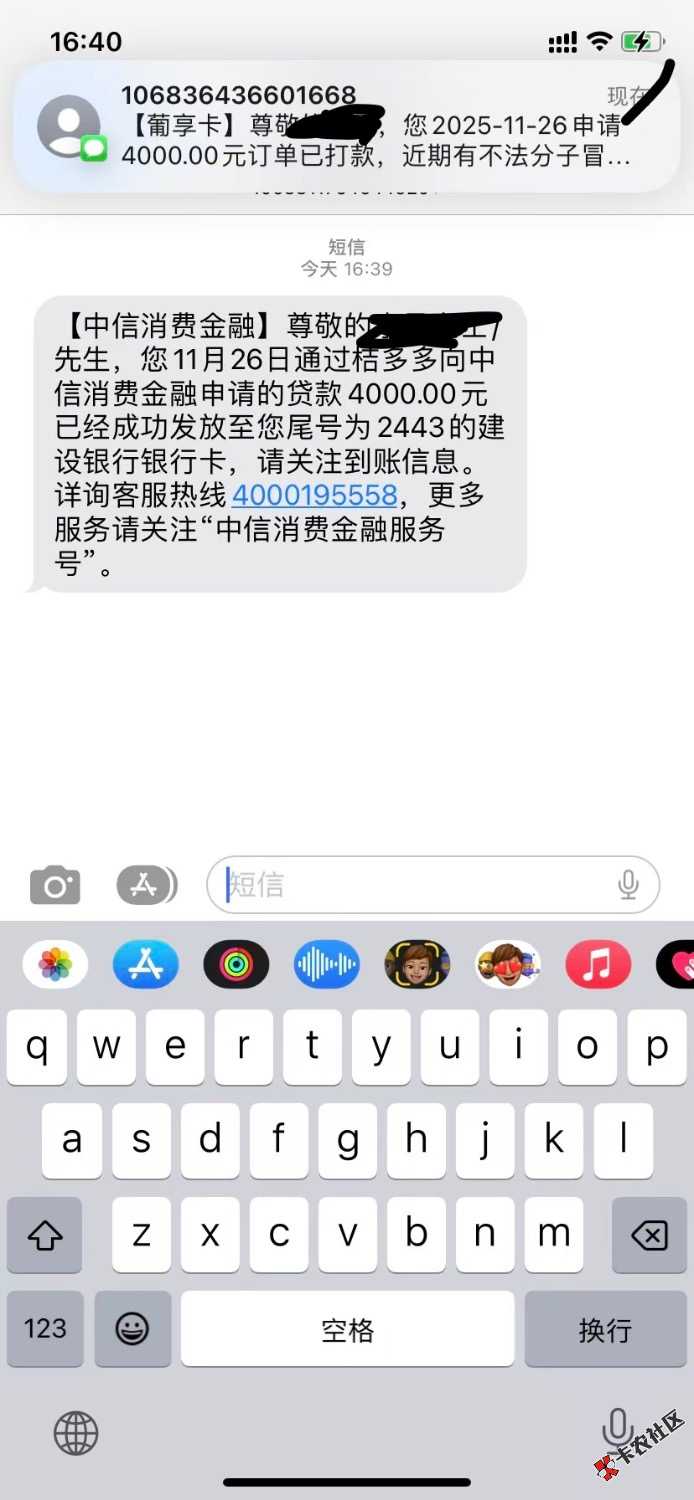Open the 葡享卡 notification banner
This screenshot has width=694, height=1500.
[345, 127]
